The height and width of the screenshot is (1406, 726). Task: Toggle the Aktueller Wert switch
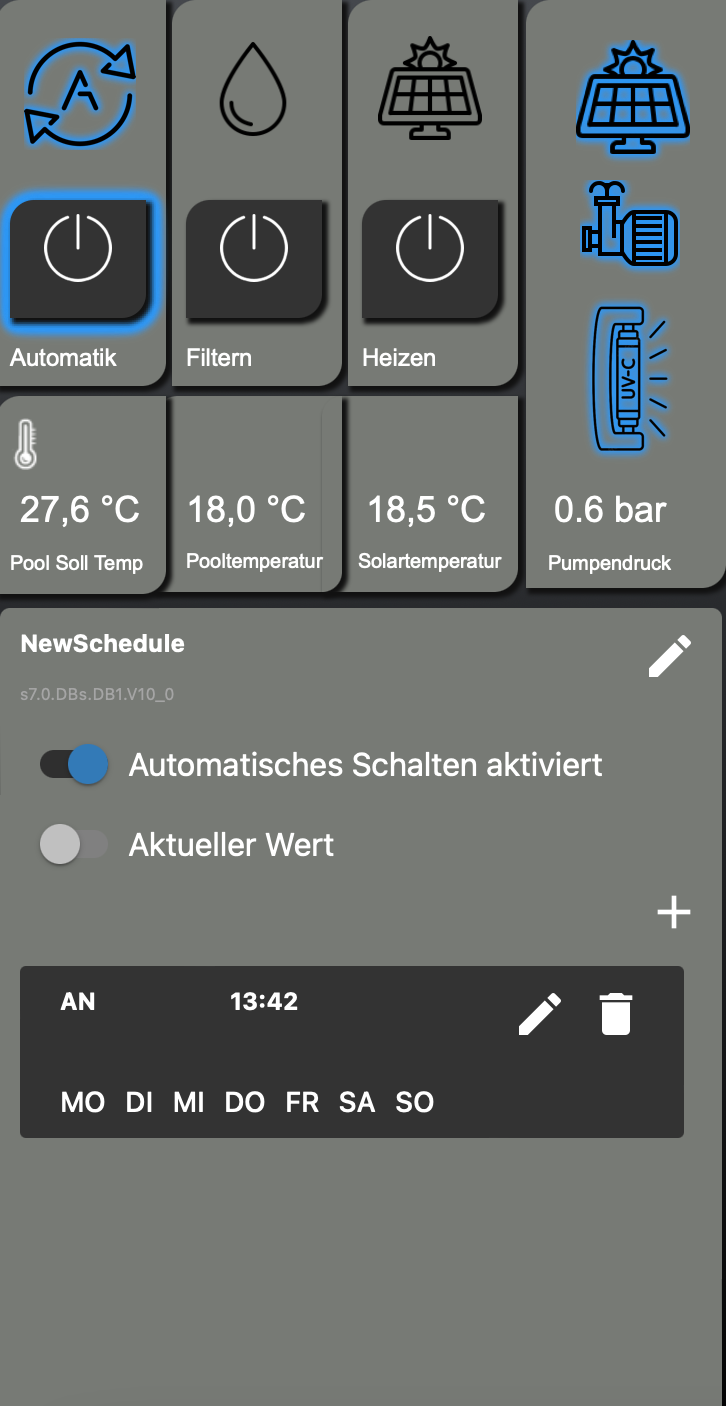74,845
